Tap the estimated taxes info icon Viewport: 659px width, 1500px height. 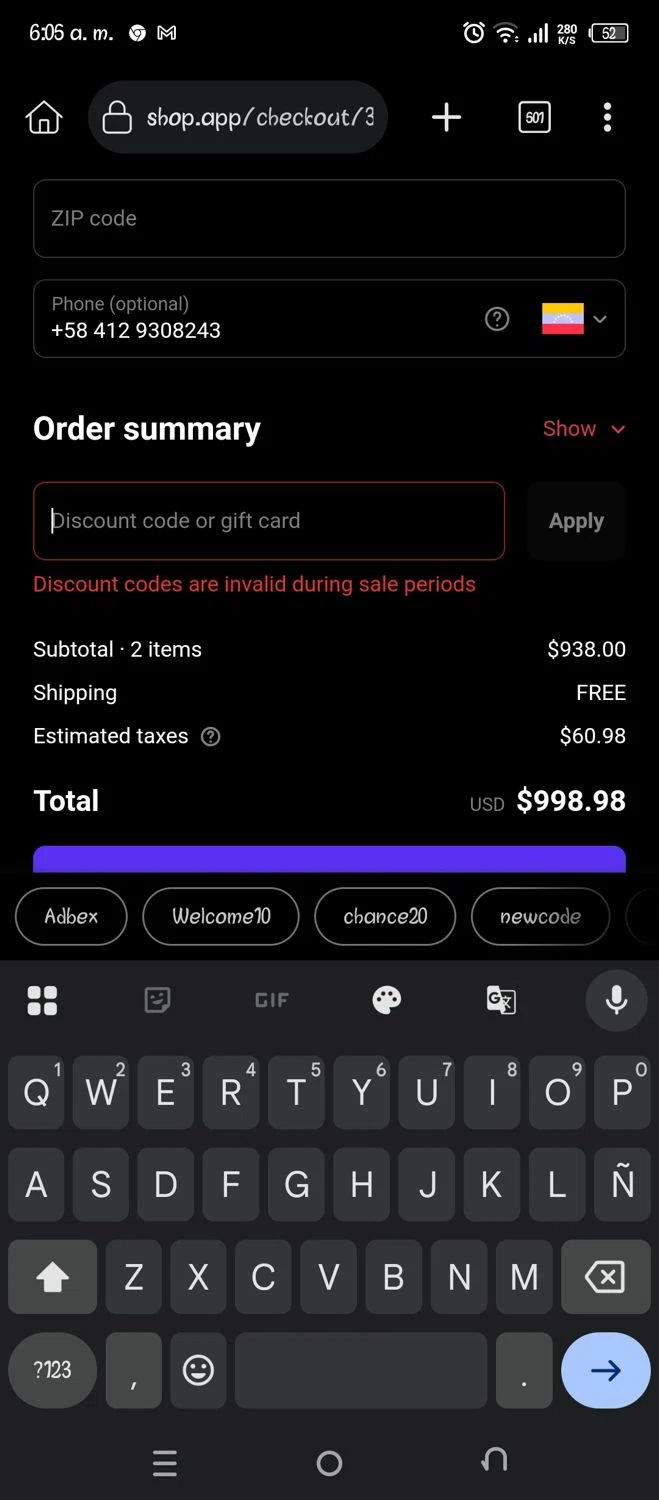tap(210, 737)
